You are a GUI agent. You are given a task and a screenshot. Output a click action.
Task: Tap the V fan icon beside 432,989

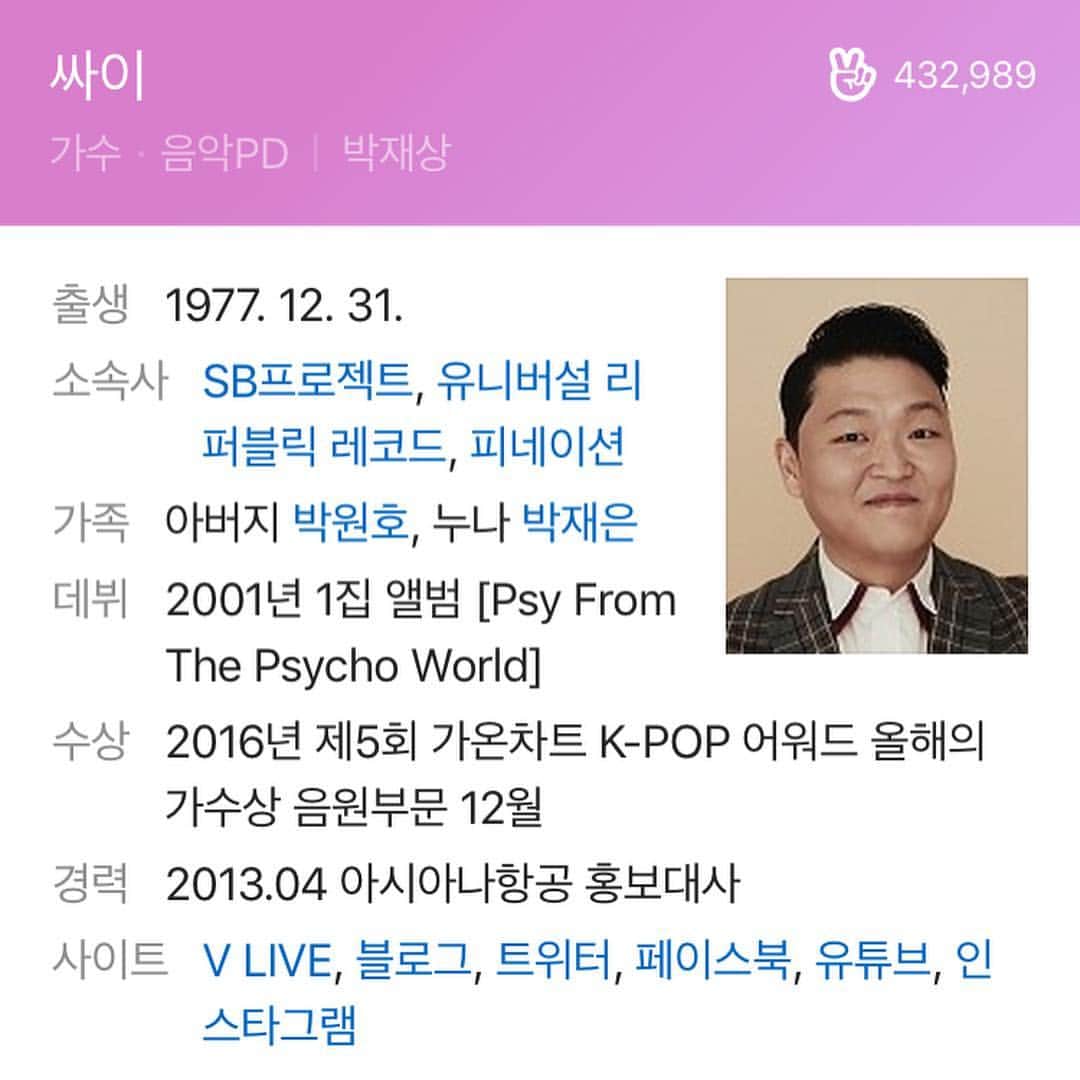point(852,75)
